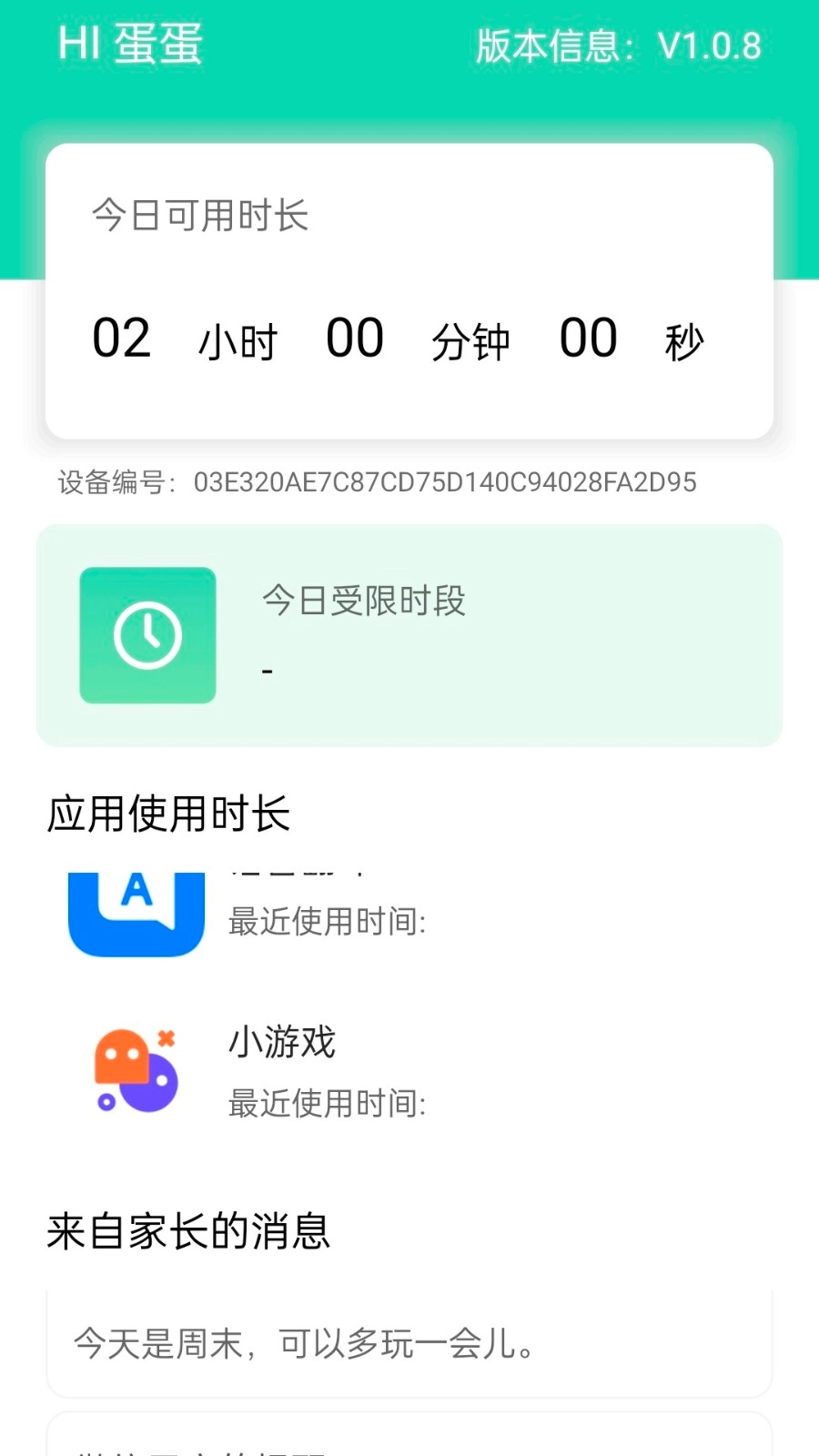The width and height of the screenshot is (819, 1456).
Task: Open the weekend message from parents
Action: [x=409, y=1340]
